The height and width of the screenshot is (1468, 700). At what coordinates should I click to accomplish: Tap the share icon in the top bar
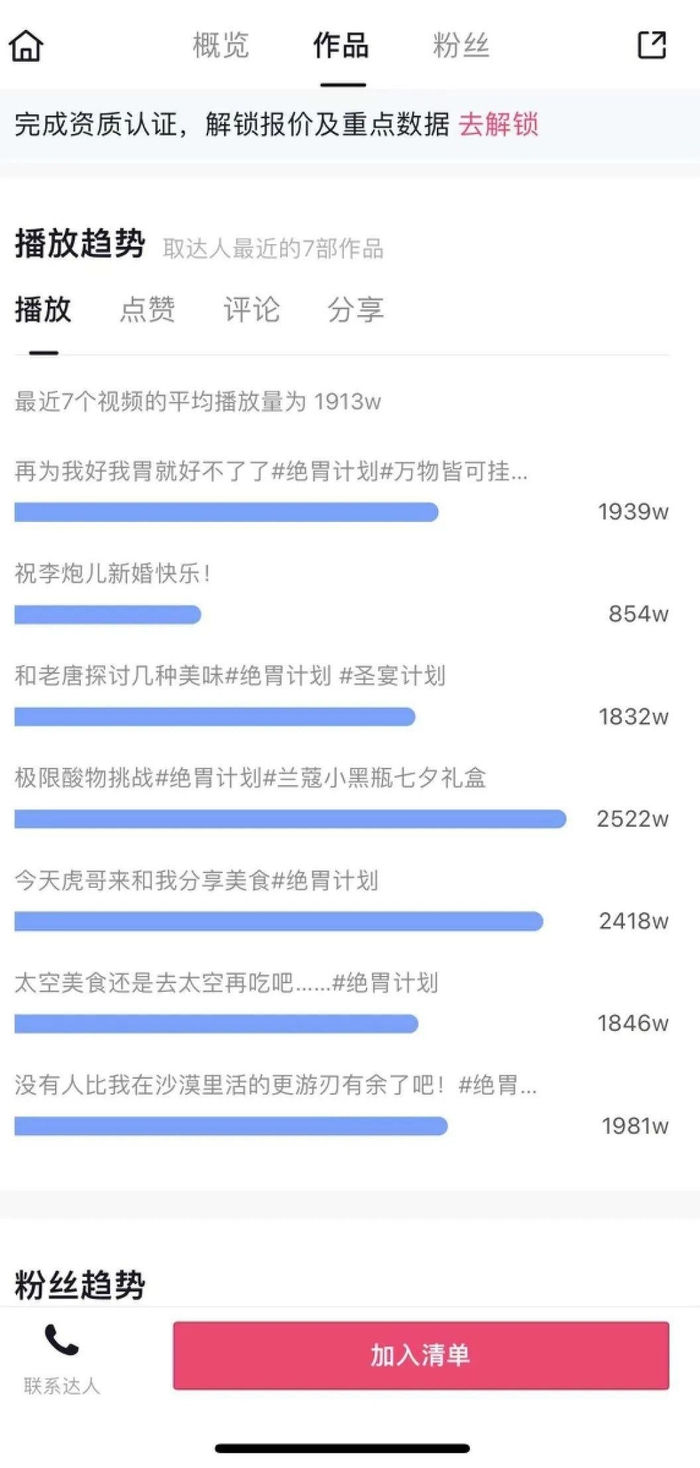[652, 45]
